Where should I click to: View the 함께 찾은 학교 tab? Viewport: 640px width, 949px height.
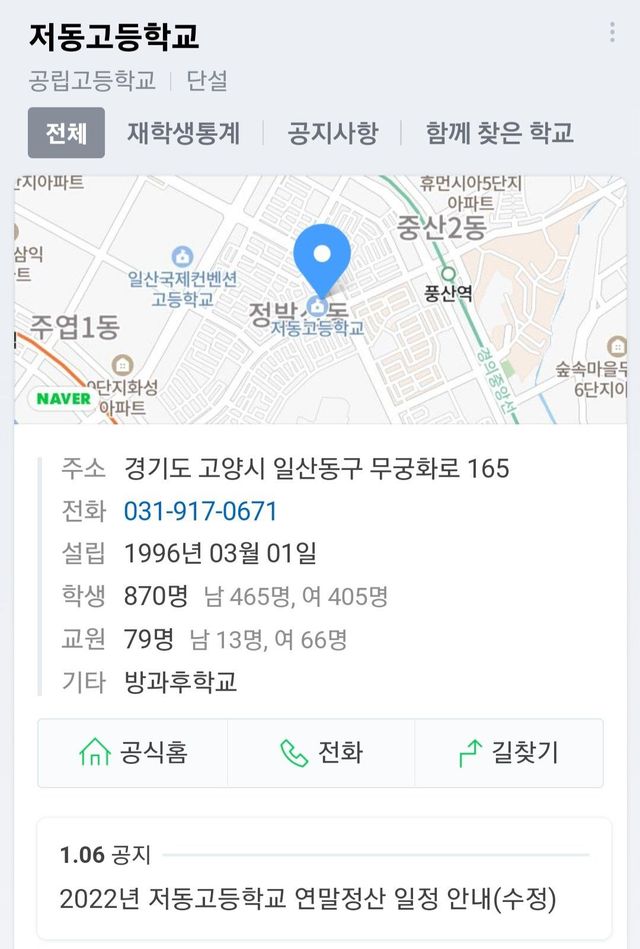[499, 133]
